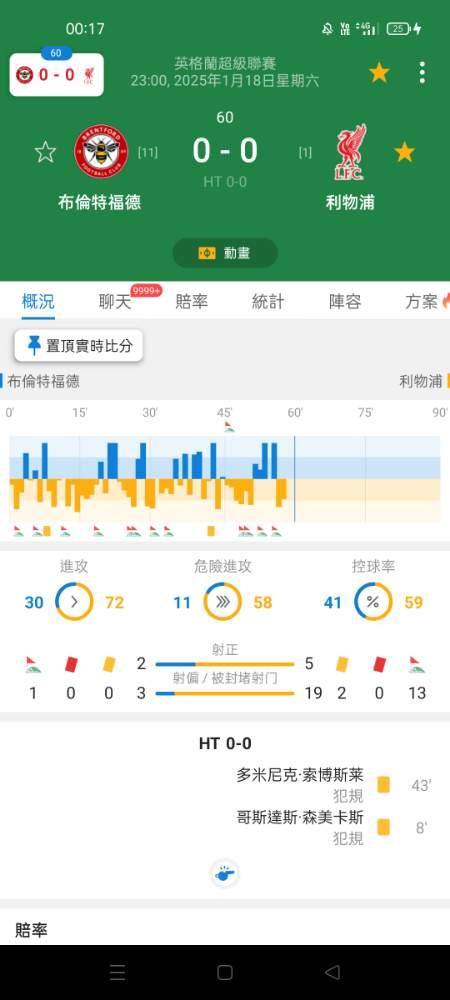This screenshot has height=1000, width=450.
Task: Open the overflow menu with three dots
Action: (x=422, y=73)
